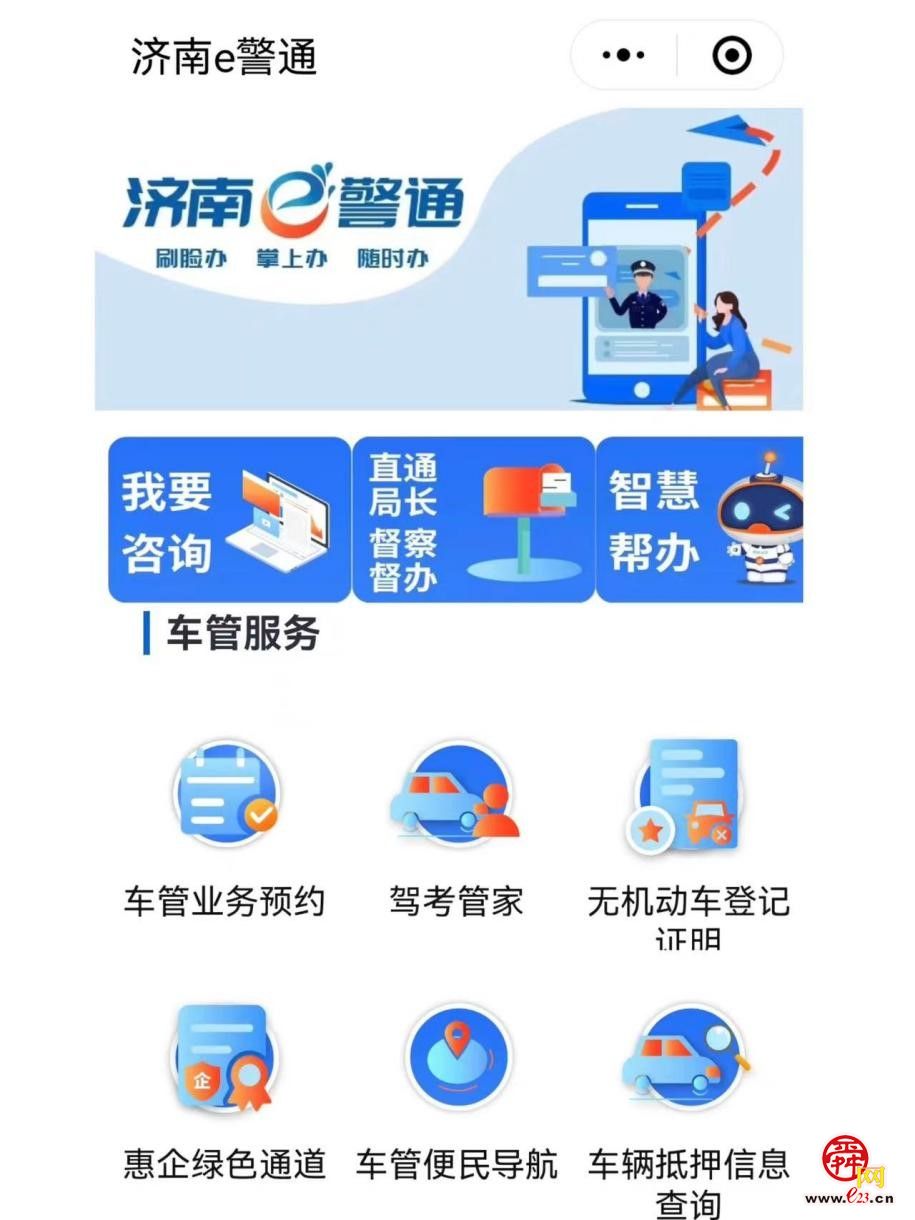Select 车辆抵押信息查询 vehicle mortgage query icon

[x=687, y=1055]
